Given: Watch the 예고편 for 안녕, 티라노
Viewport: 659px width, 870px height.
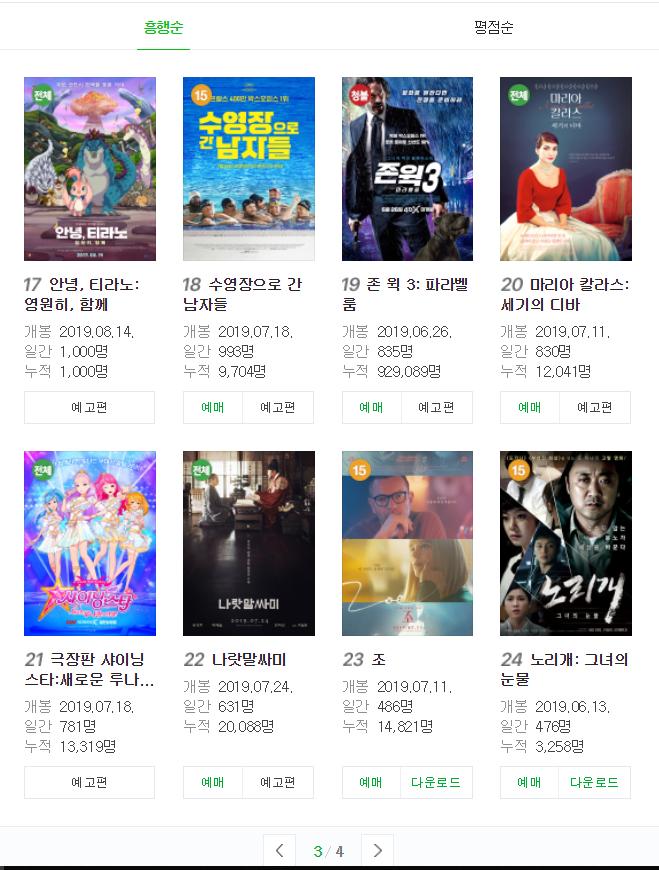Looking at the screenshot, I should click(90, 407).
